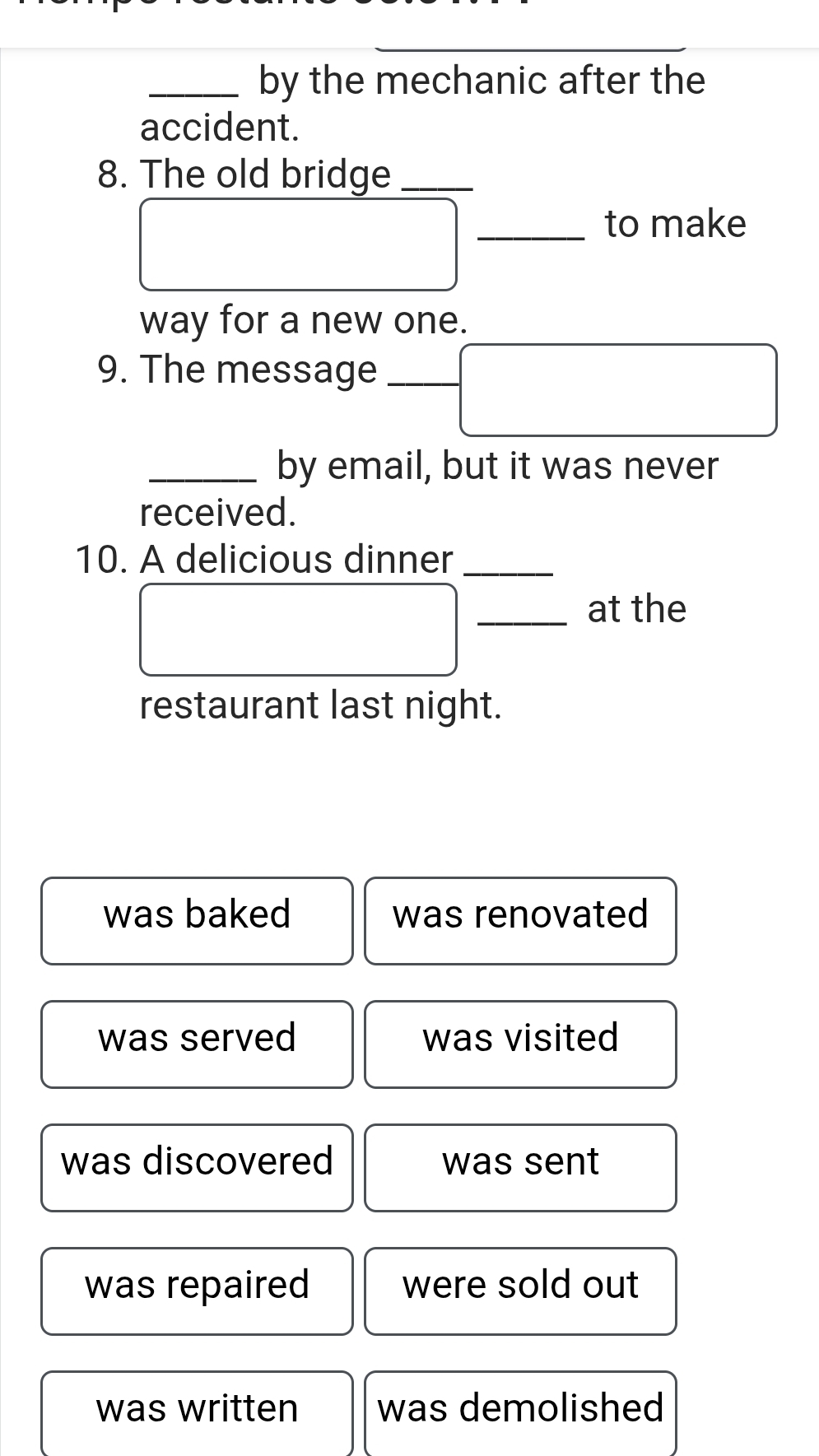Choose the 'was renovated' answer tile
This screenshot has height=1456, width=819.
520,920
